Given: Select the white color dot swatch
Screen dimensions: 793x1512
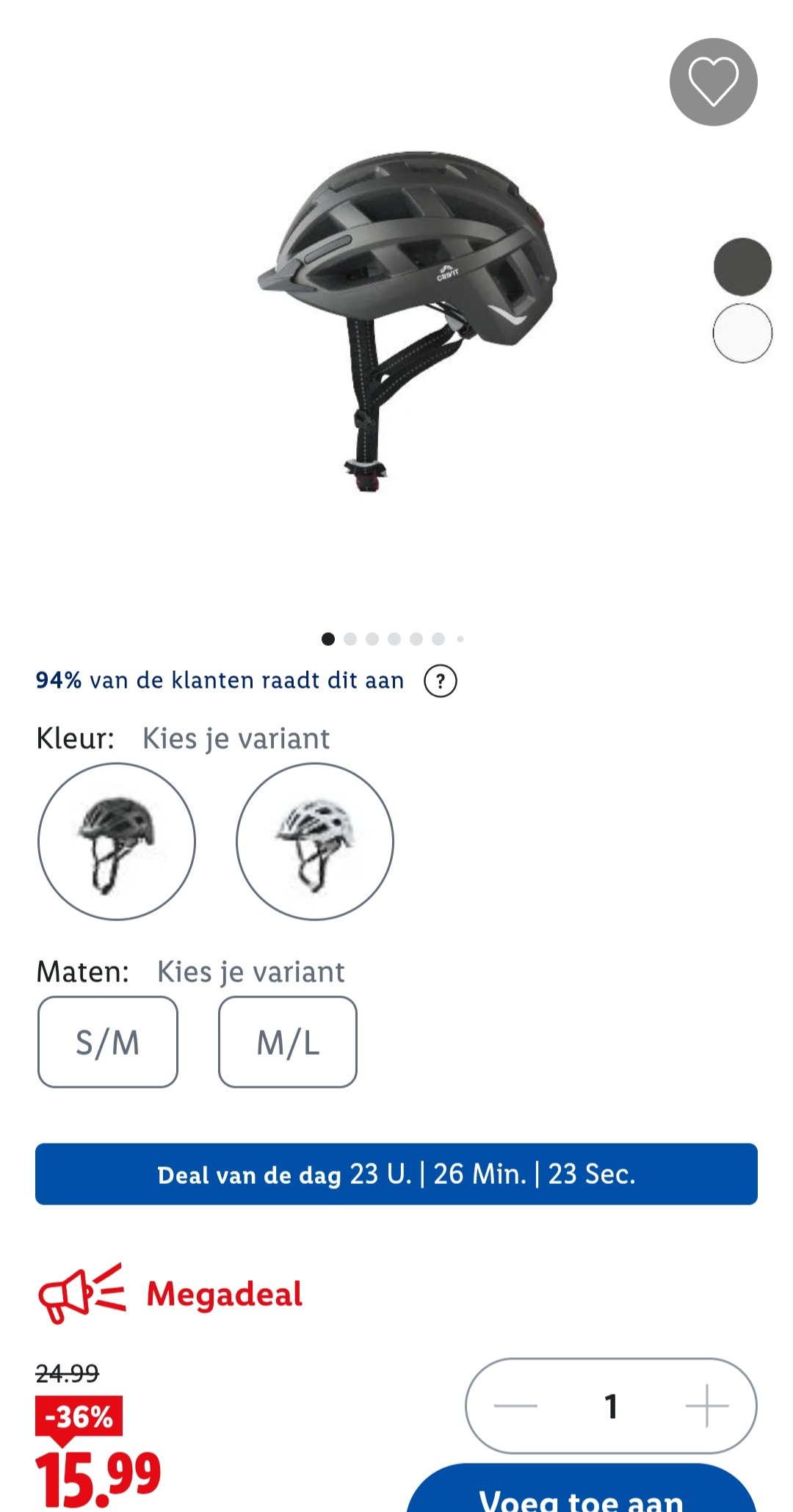Looking at the screenshot, I should pos(741,333).
